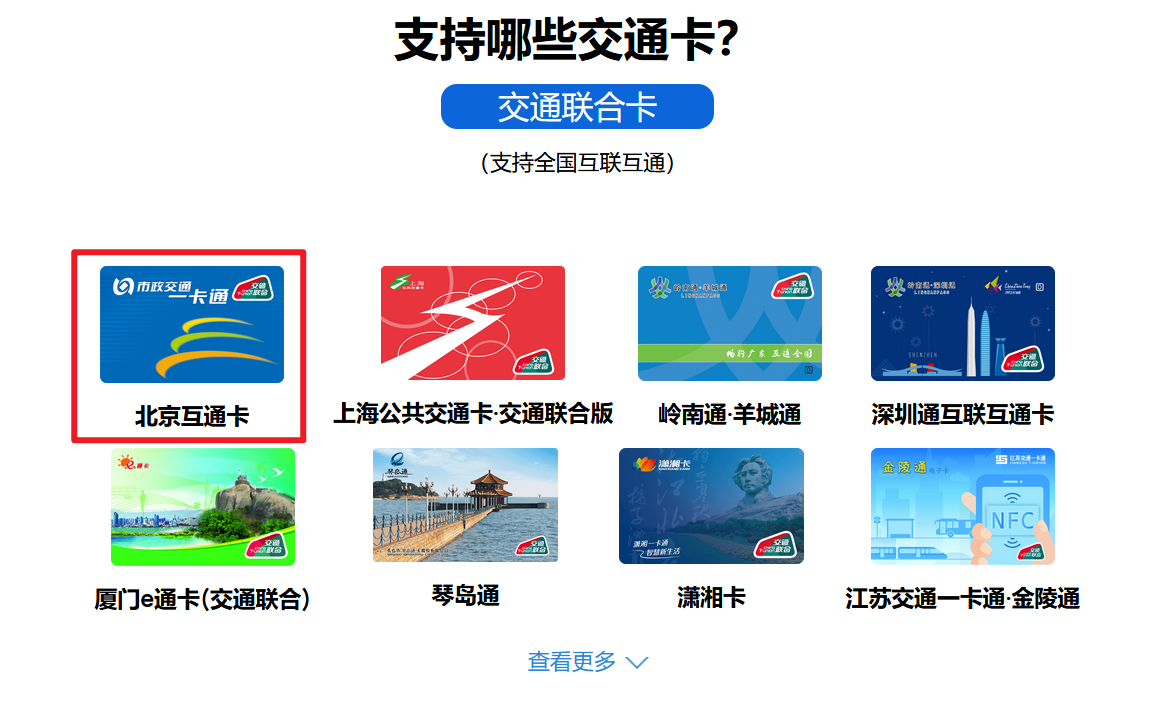1152x710 pixels.
Task: Tap the 深圳通互联互通卡 card
Action: pyautogui.click(x=962, y=323)
